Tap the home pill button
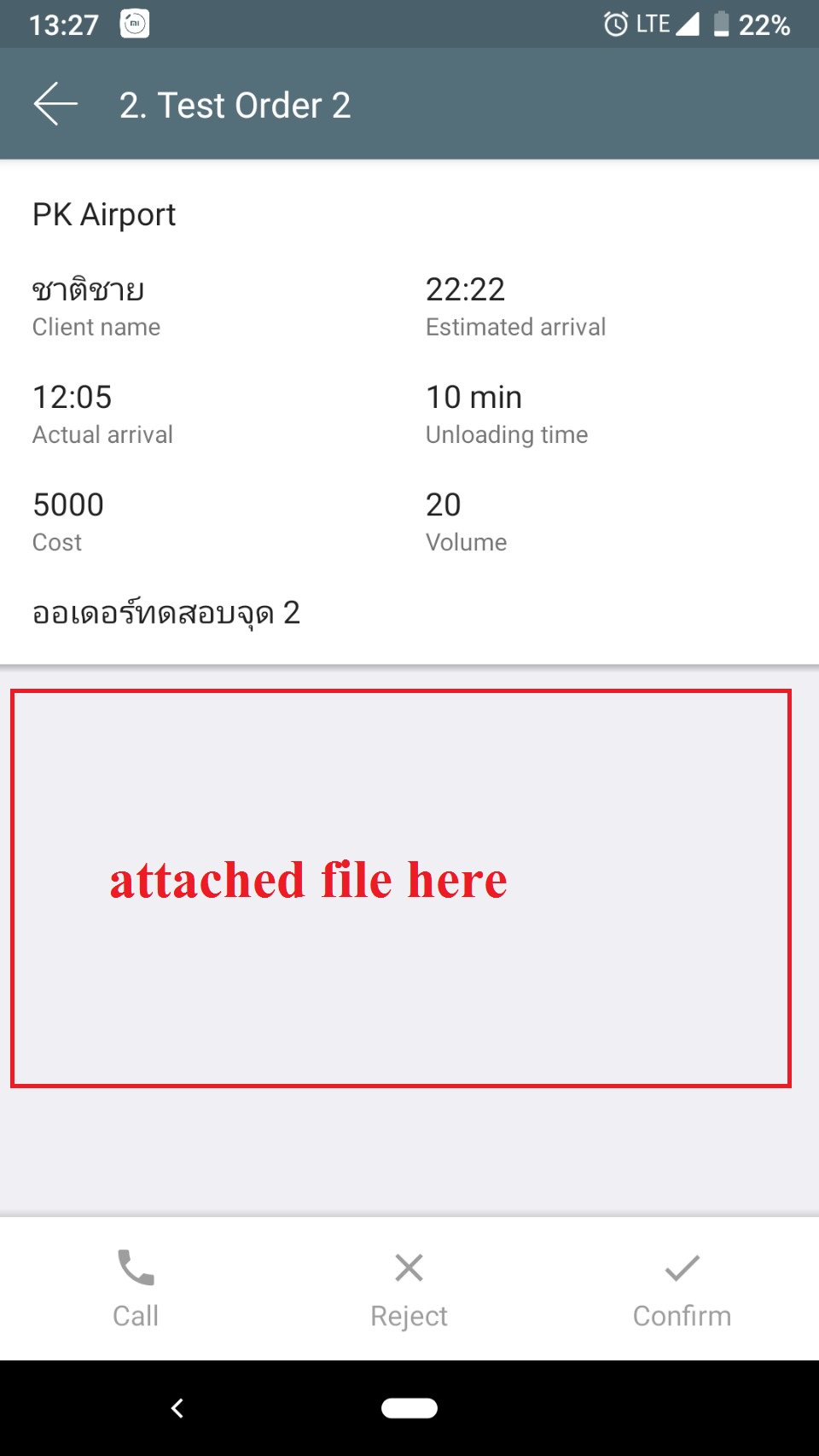Viewport: 819px width, 1456px height. pos(409,1408)
